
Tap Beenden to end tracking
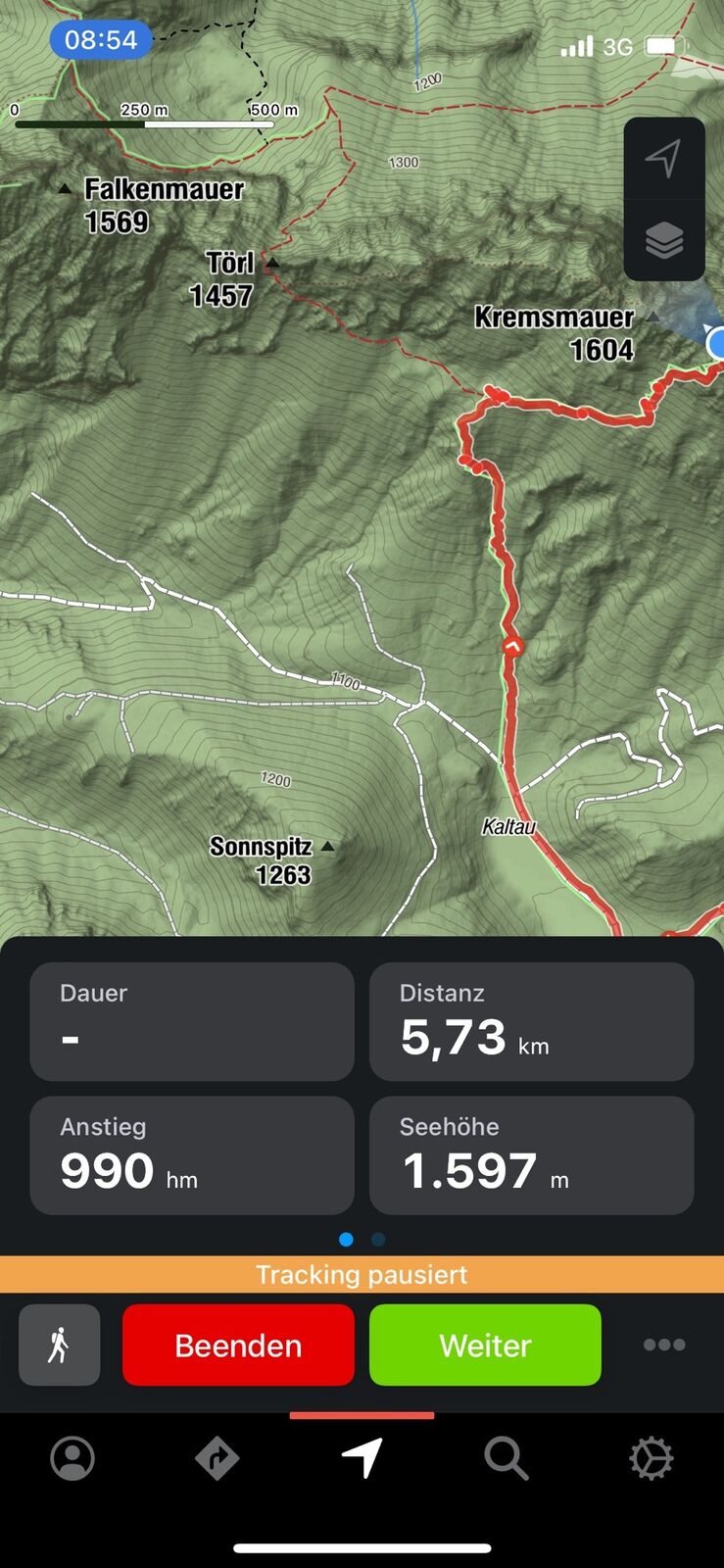pyautogui.click(x=238, y=1345)
